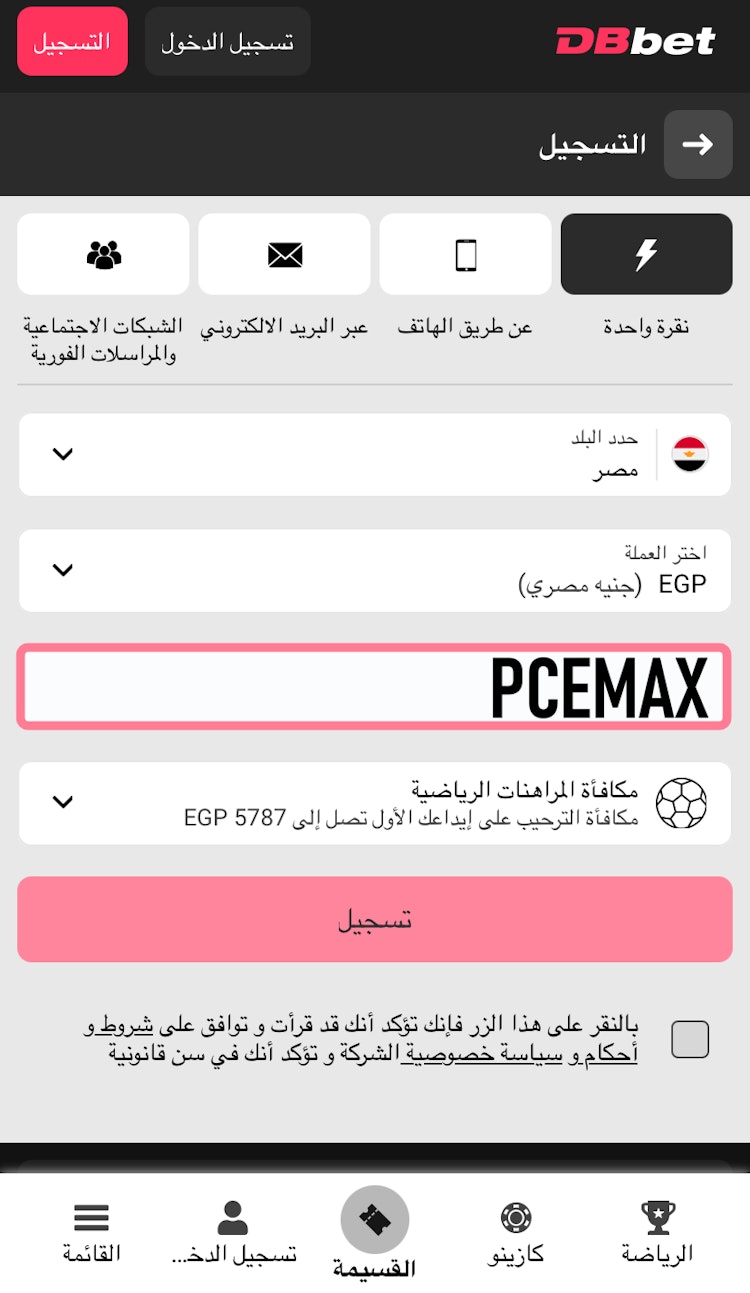This screenshot has height=1293, width=750.
Task: Open تسجيل الدخول in the top bar
Action: pyautogui.click(x=227, y=42)
